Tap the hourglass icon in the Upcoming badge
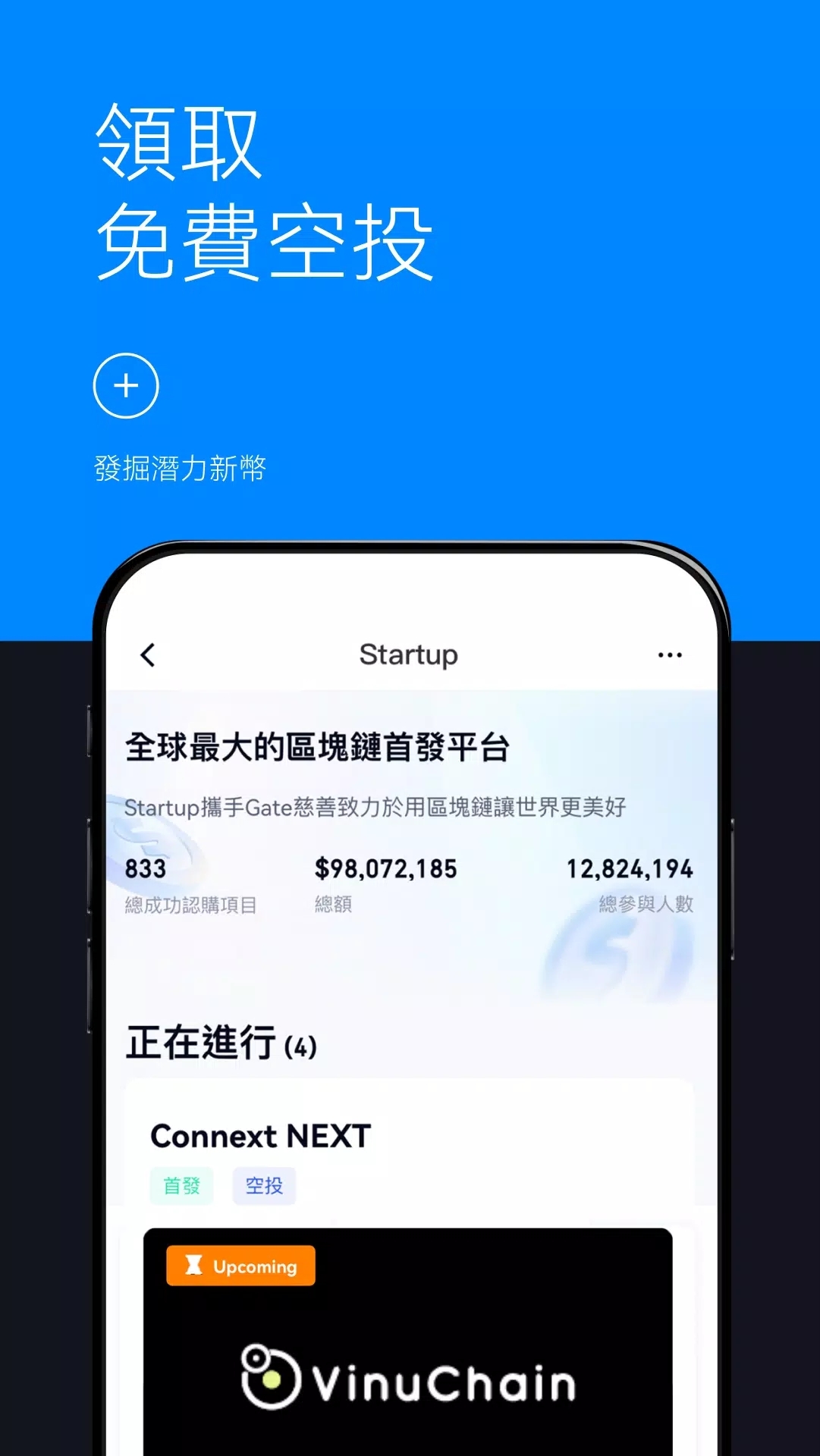This screenshot has width=820, height=1456. [x=194, y=1265]
